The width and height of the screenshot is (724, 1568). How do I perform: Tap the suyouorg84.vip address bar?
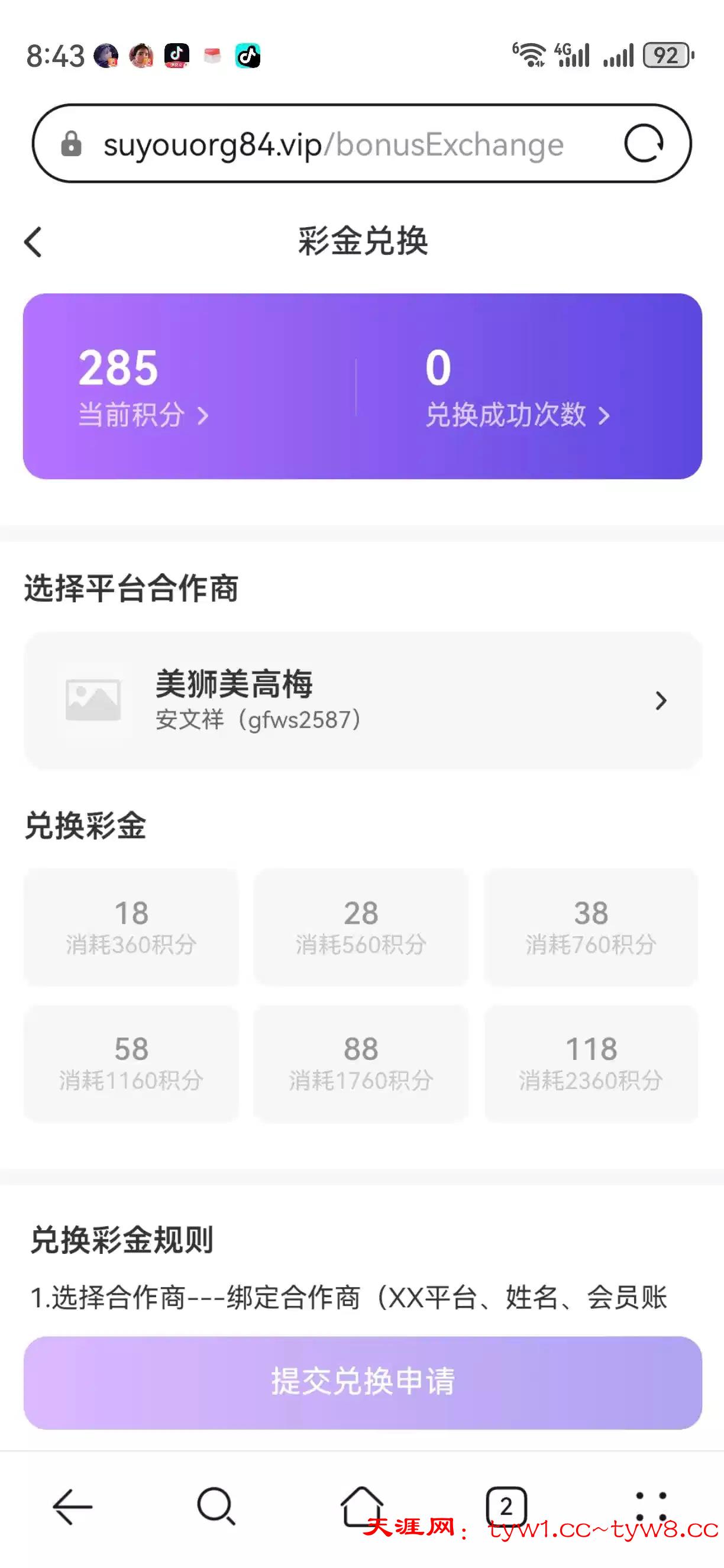pos(333,145)
